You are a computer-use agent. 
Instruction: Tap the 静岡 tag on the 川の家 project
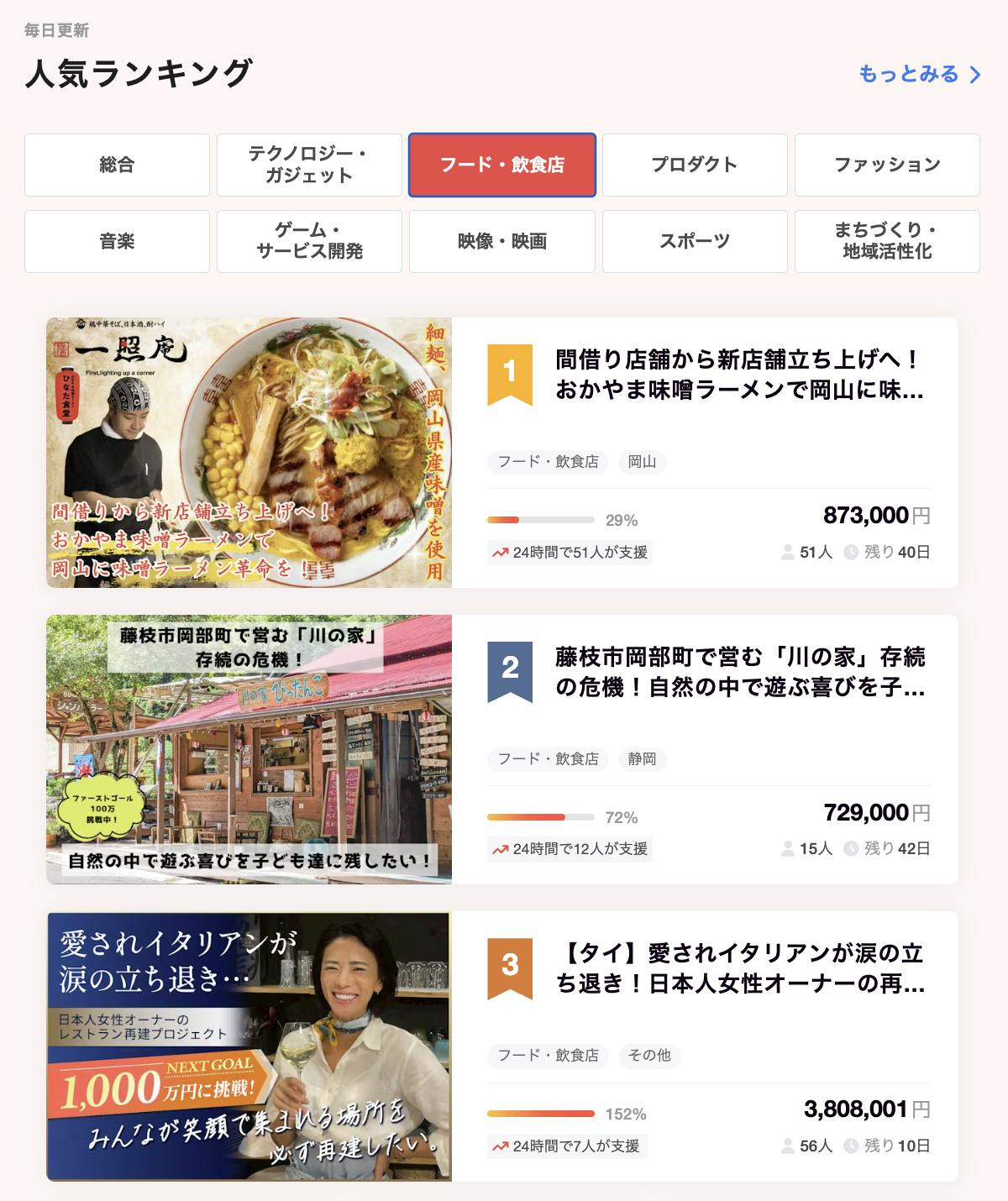coord(642,759)
